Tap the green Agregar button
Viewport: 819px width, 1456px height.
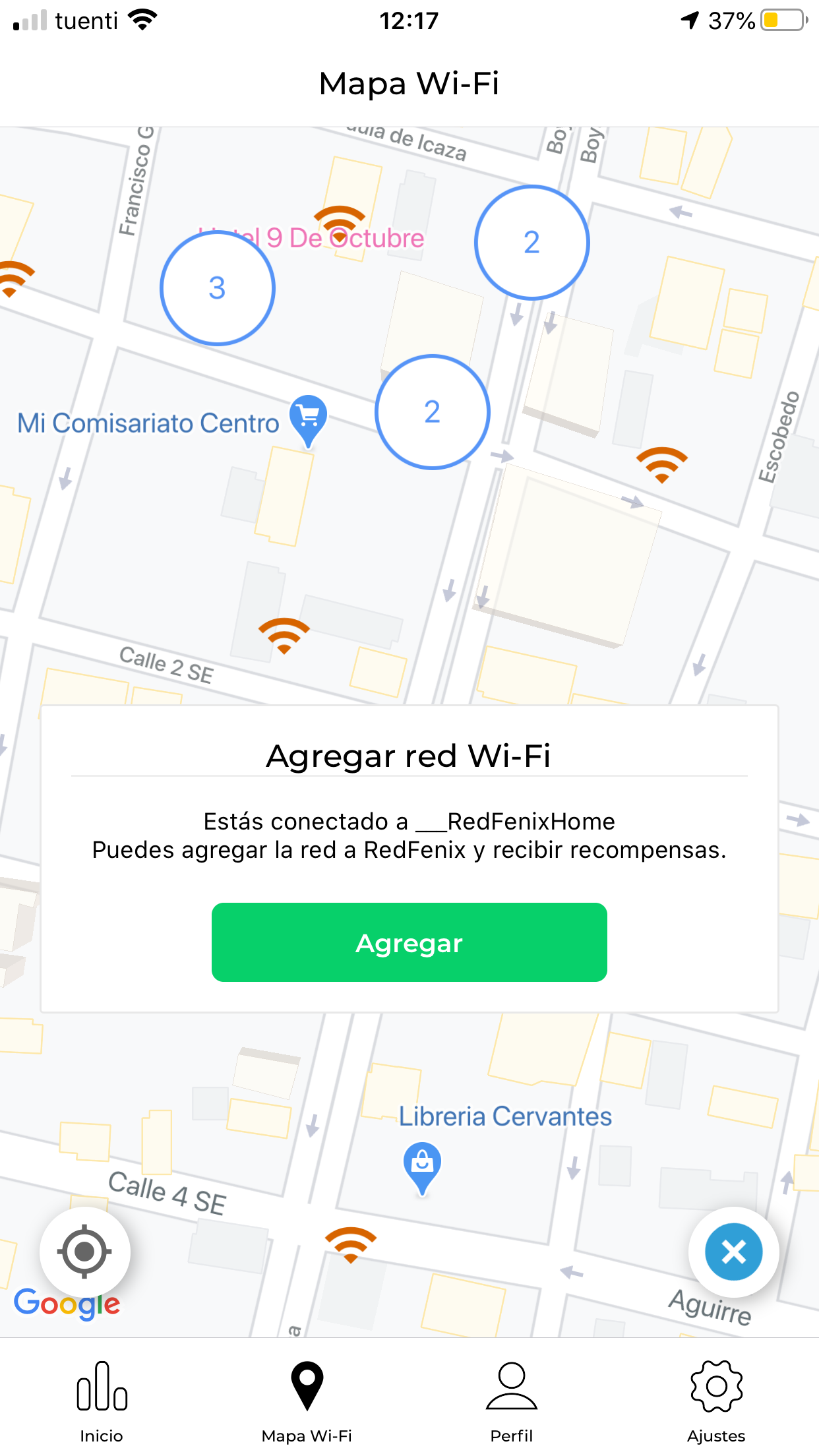(409, 942)
